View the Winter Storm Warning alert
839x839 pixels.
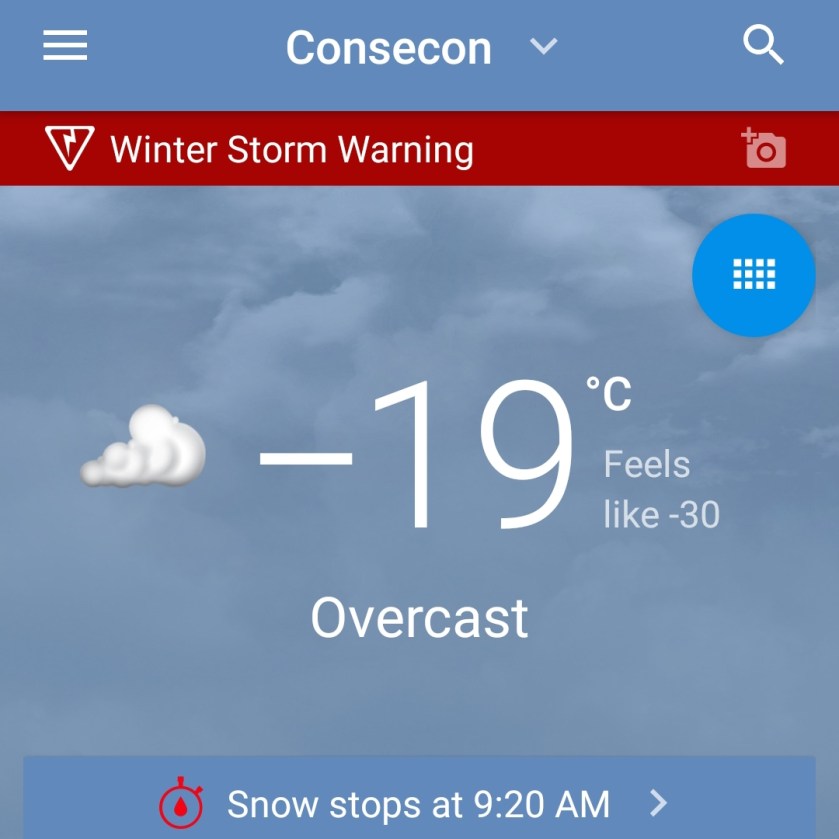coord(290,150)
